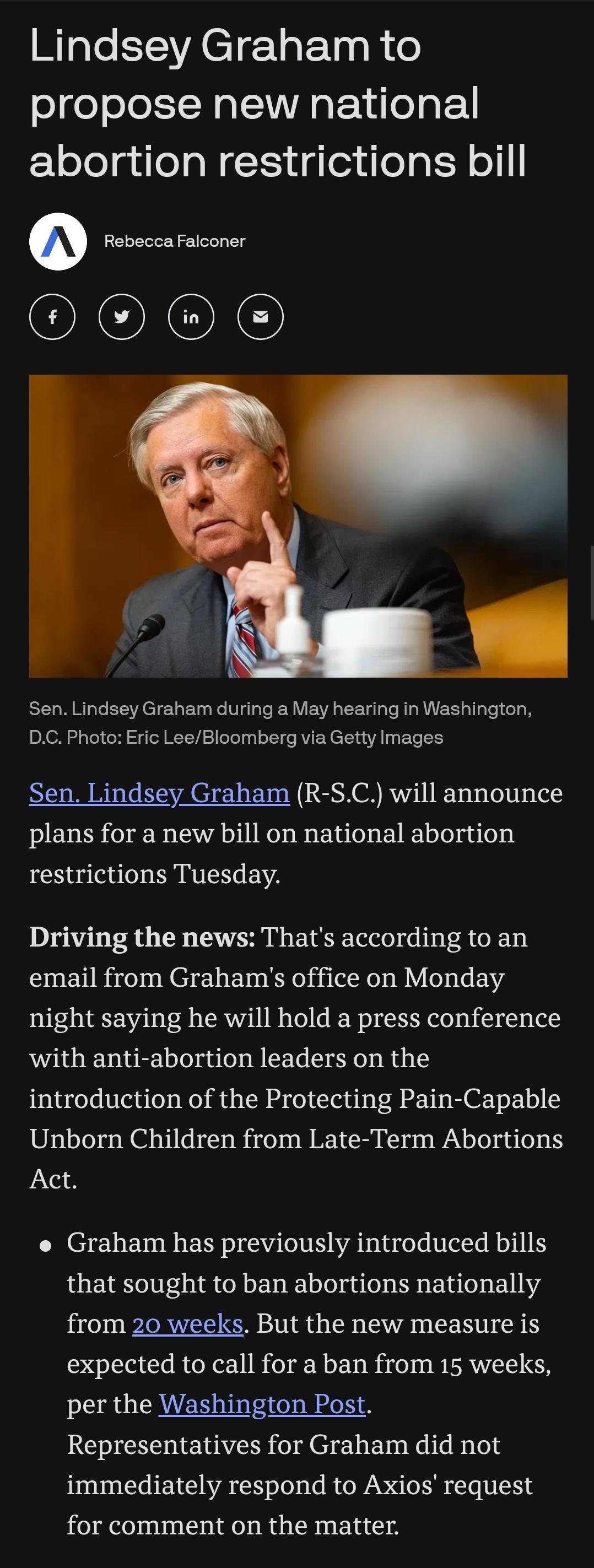Viewport: 594px width, 1568px height.
Task: Open the Washington Post link
Action: [262, 1404]
